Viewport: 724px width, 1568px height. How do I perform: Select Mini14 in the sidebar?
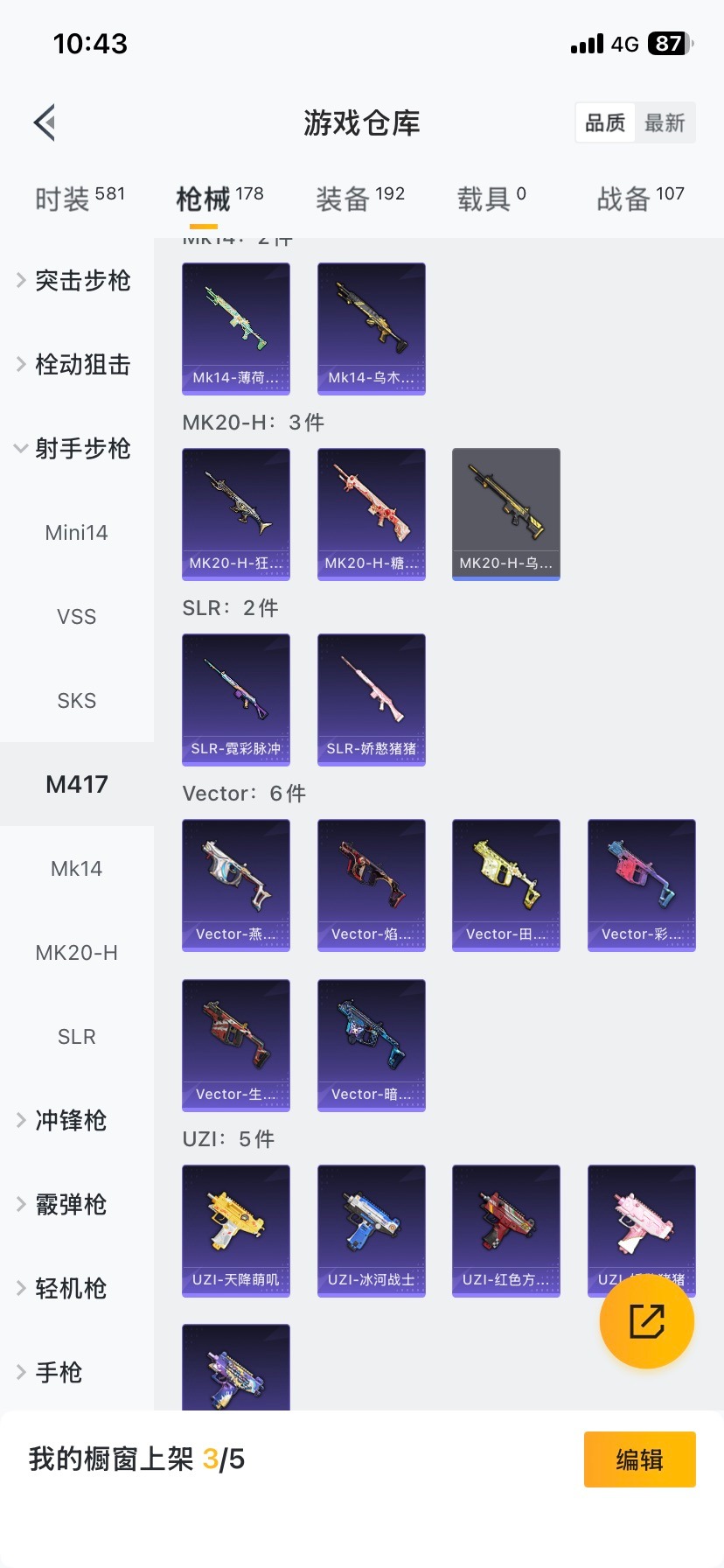(77, 533)
